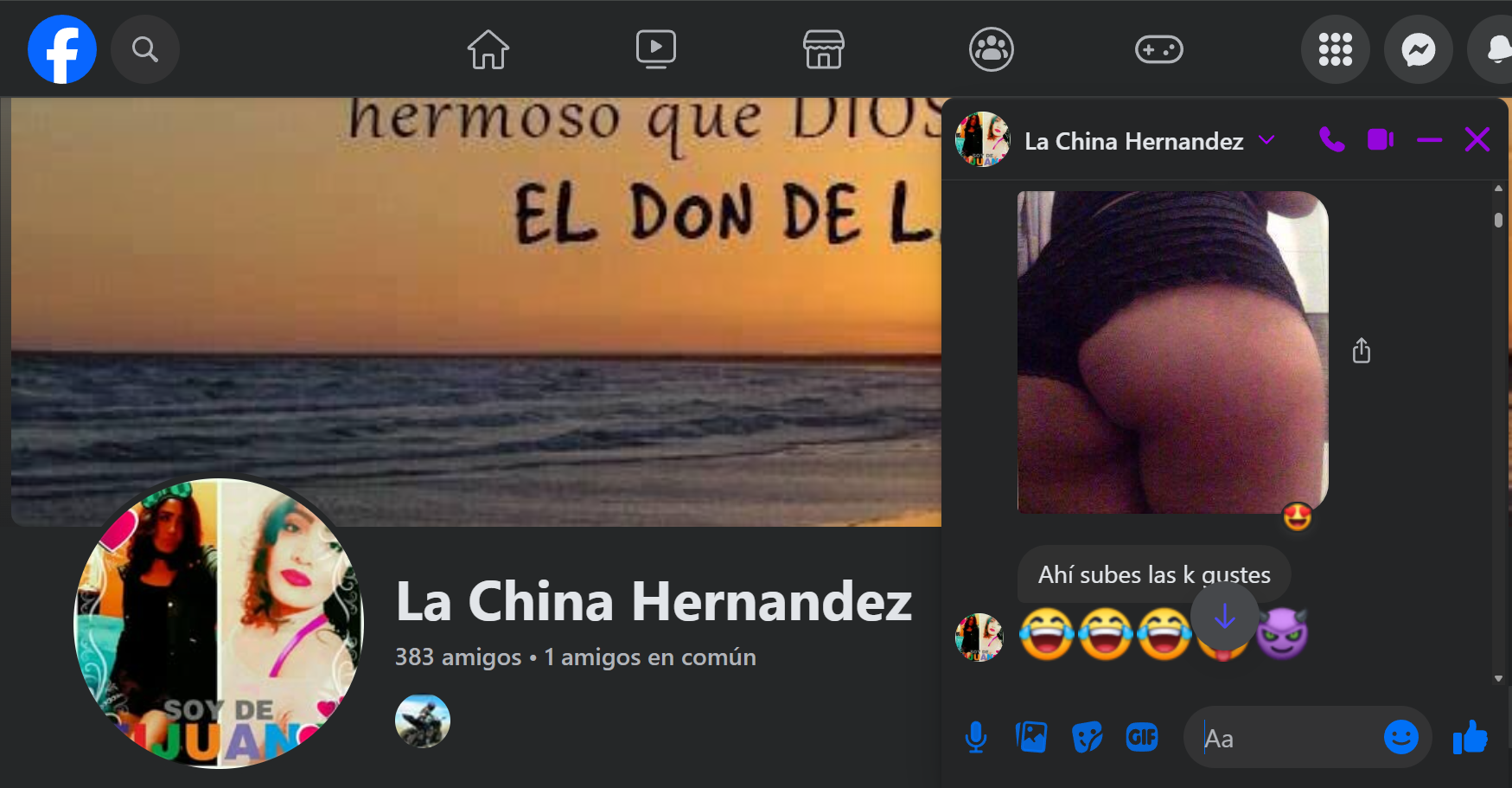This screenshot has height=788, width=1512.
Task: Minimize the chat window
Action: coord(1429,139)
